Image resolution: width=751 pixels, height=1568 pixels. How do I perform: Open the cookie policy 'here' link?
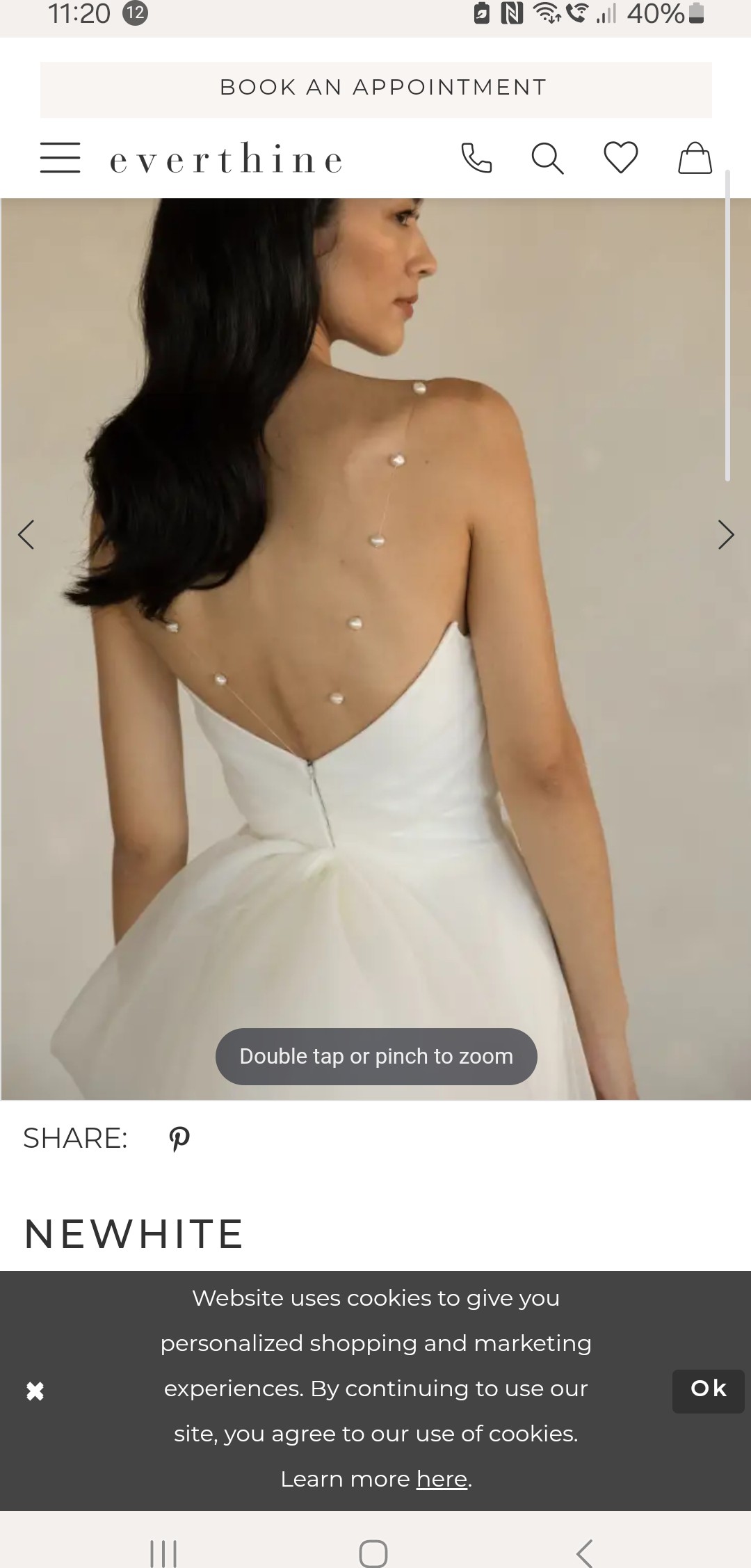442,1479
